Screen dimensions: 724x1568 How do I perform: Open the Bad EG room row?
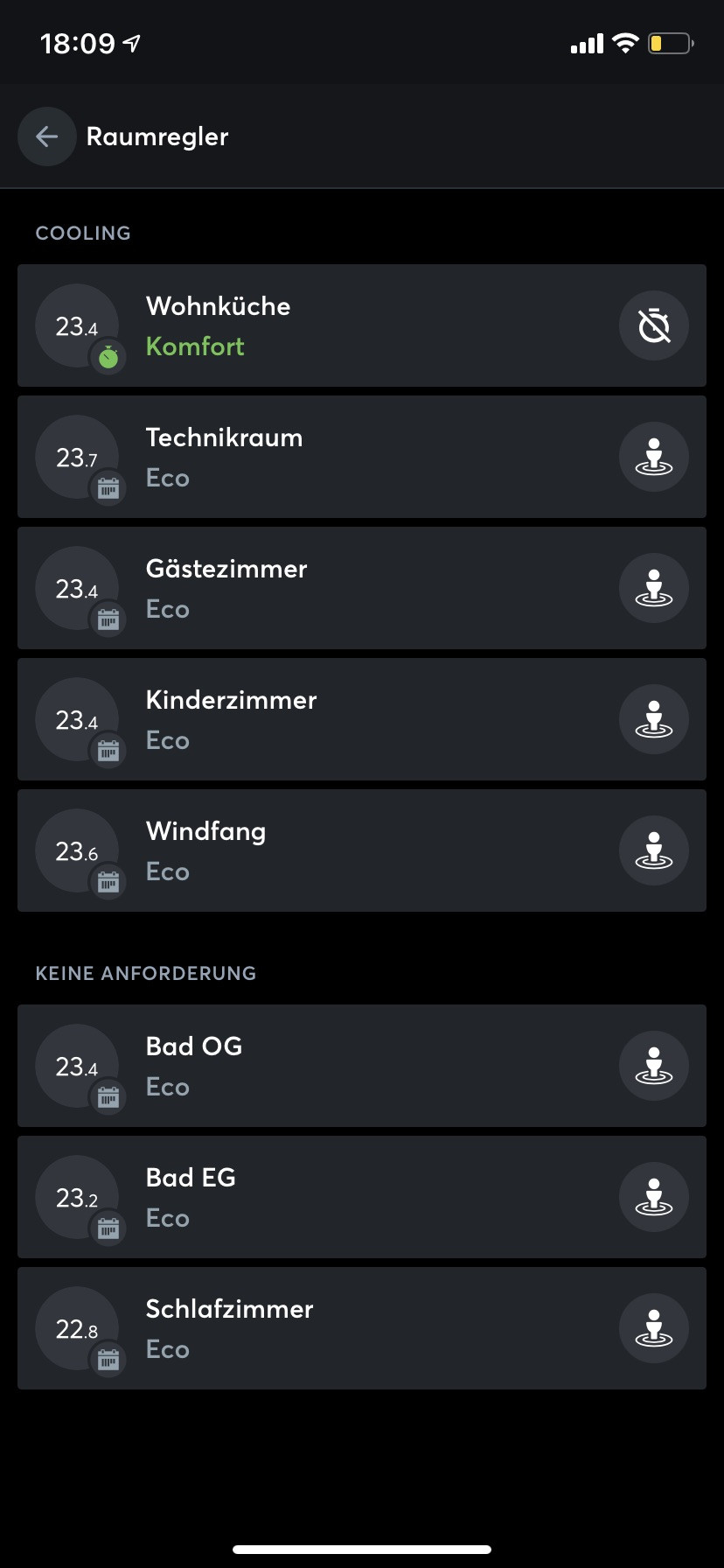tap(350, 1197)
